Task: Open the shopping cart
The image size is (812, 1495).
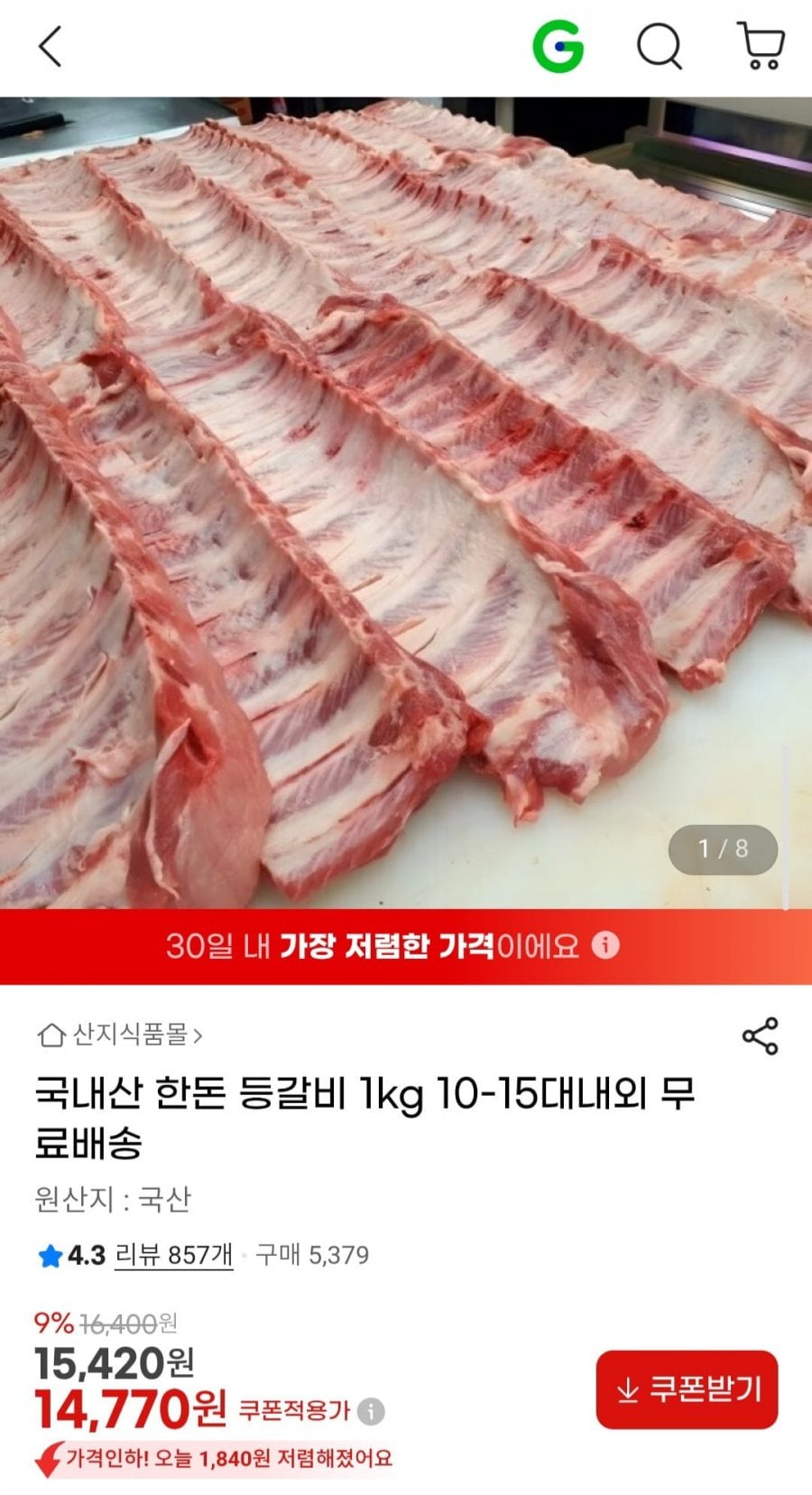Action: pyautogui.click(x=761, y=46)
